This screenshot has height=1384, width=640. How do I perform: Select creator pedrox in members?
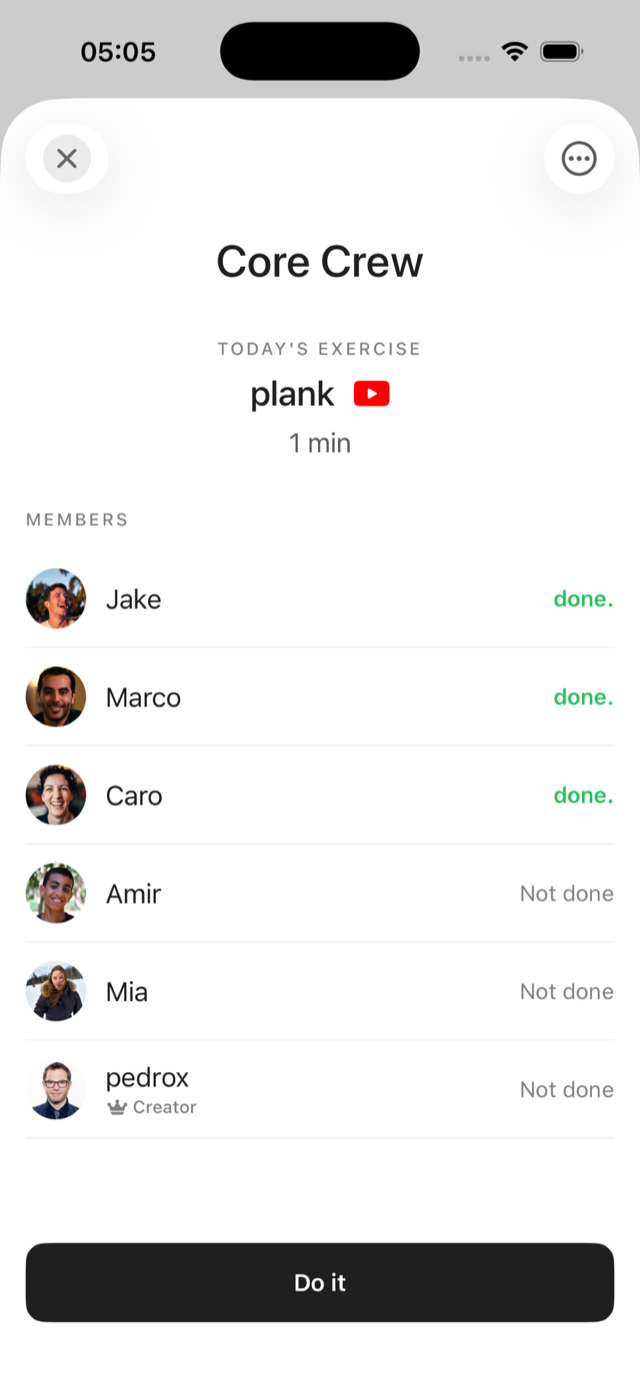320,1089
